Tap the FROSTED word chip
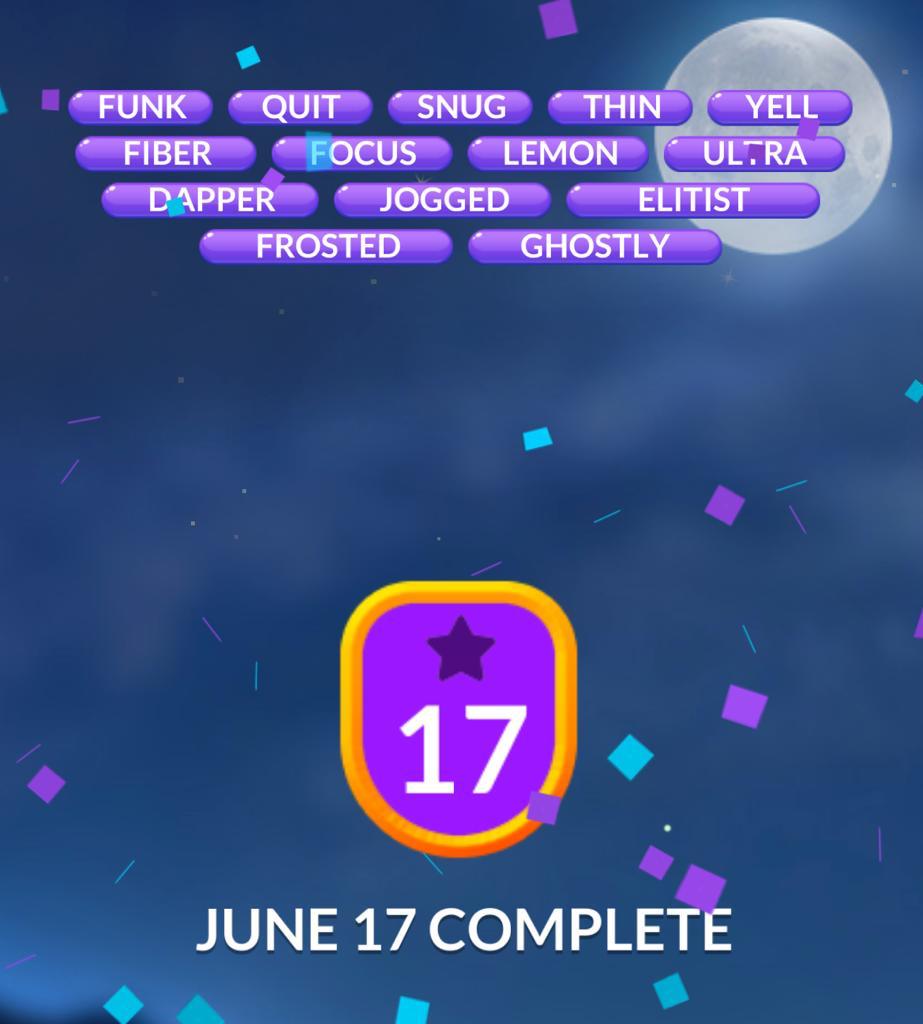 pyautogui.click(x=327, y=246)
